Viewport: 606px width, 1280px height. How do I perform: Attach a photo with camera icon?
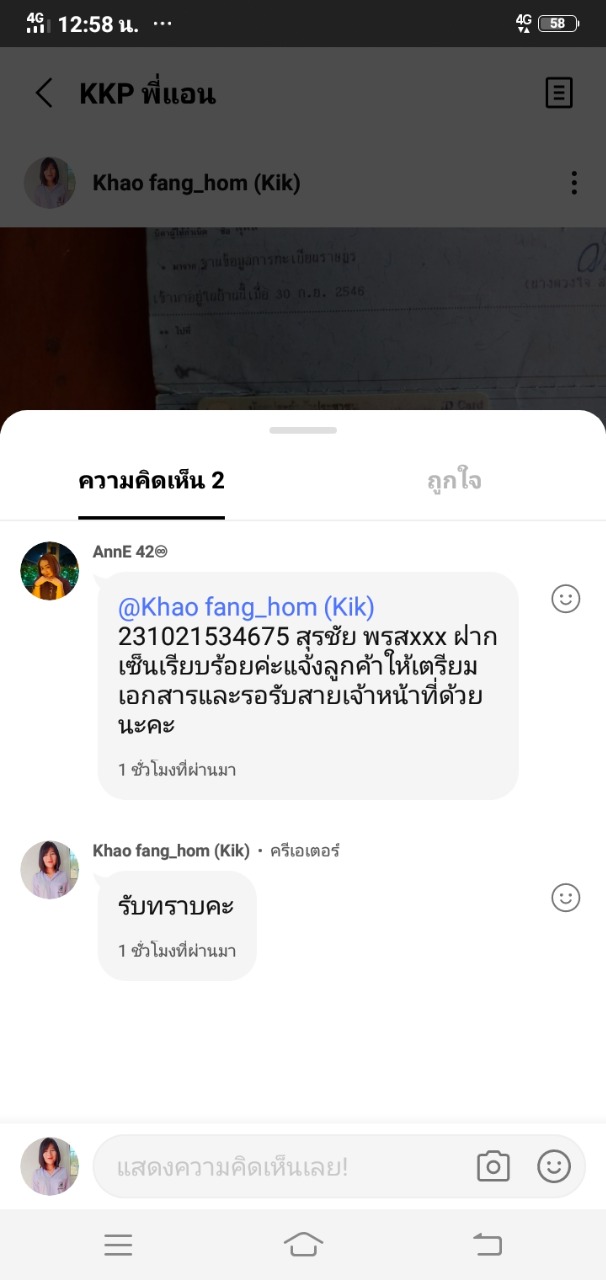(x=493, y=1166)
